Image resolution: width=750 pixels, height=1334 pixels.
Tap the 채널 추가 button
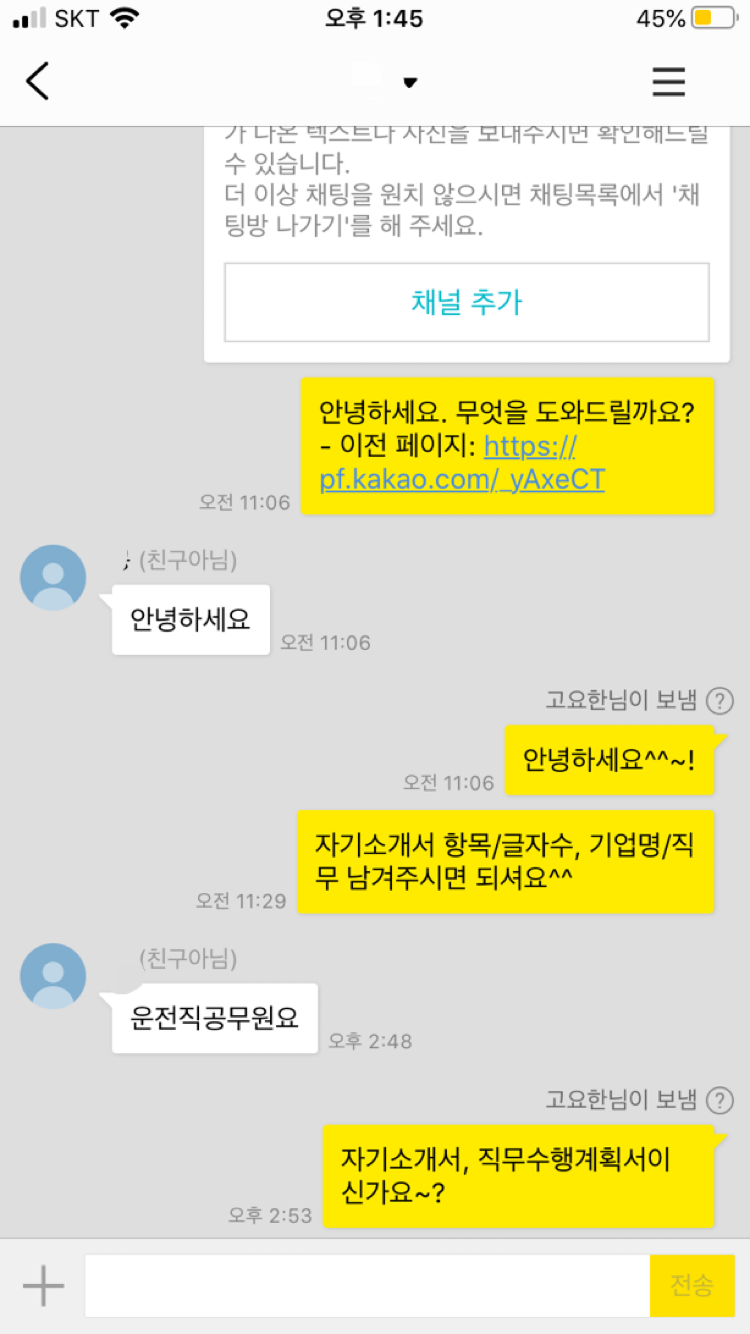pyautogui.click(x=466, y=302)
